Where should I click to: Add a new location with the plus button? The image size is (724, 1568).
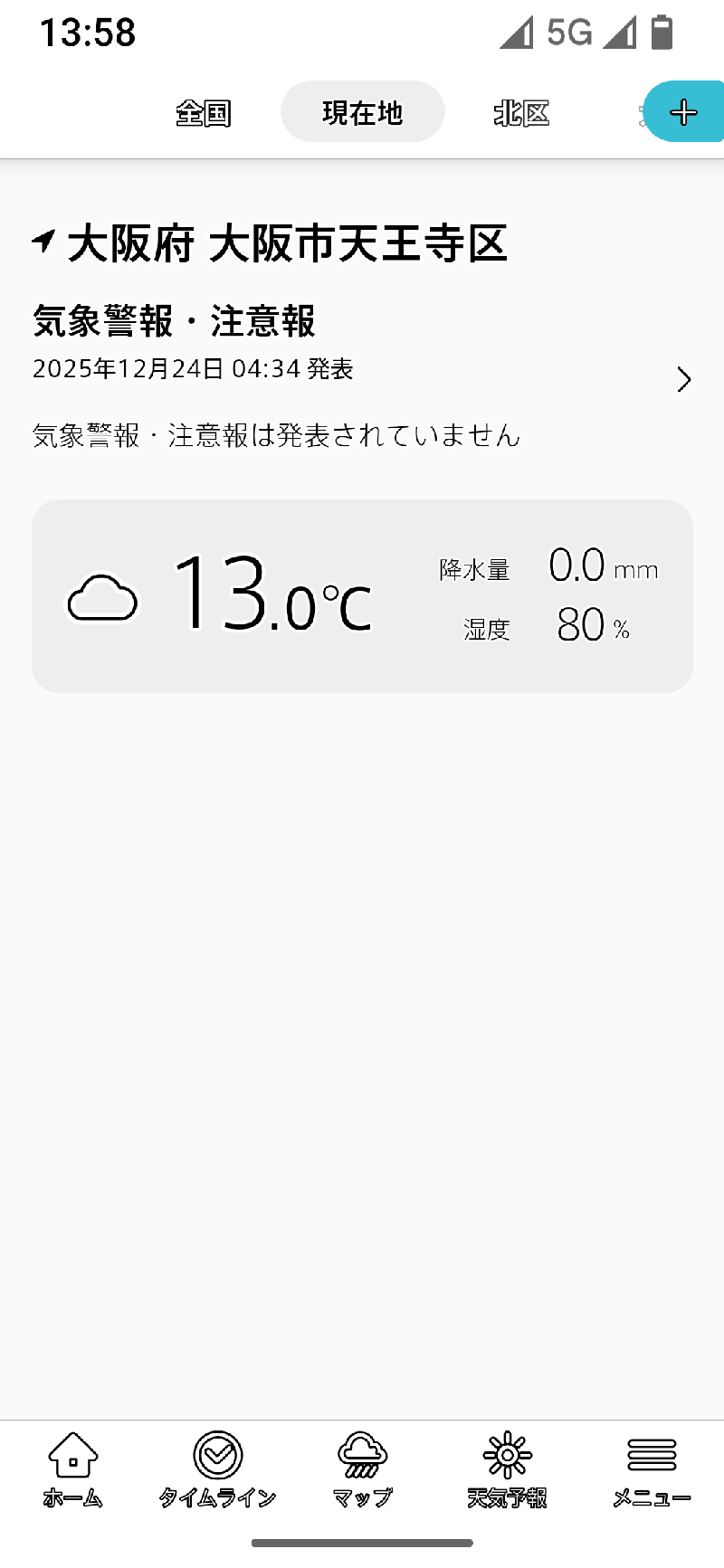(684, 112)
